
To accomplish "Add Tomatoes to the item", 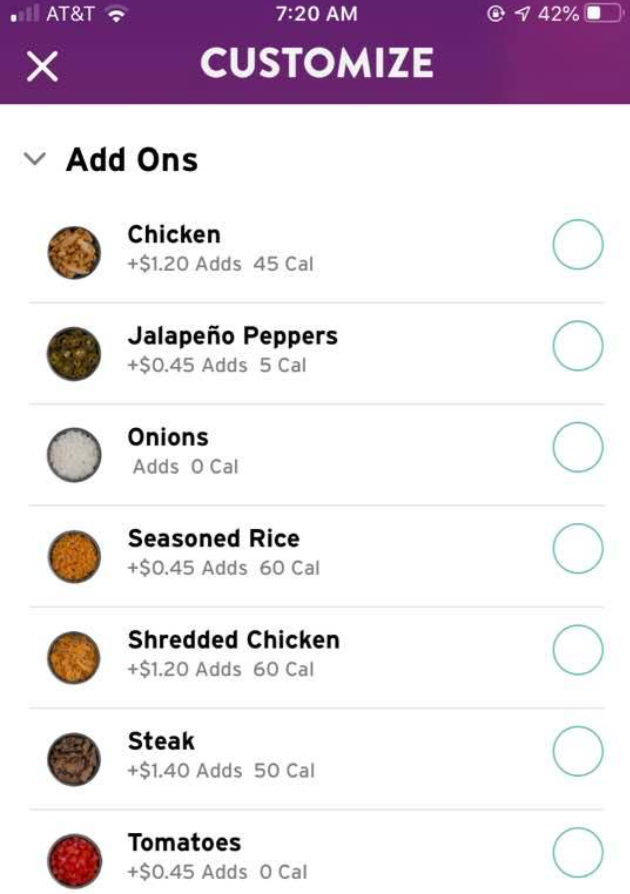I will coord(577,854).
